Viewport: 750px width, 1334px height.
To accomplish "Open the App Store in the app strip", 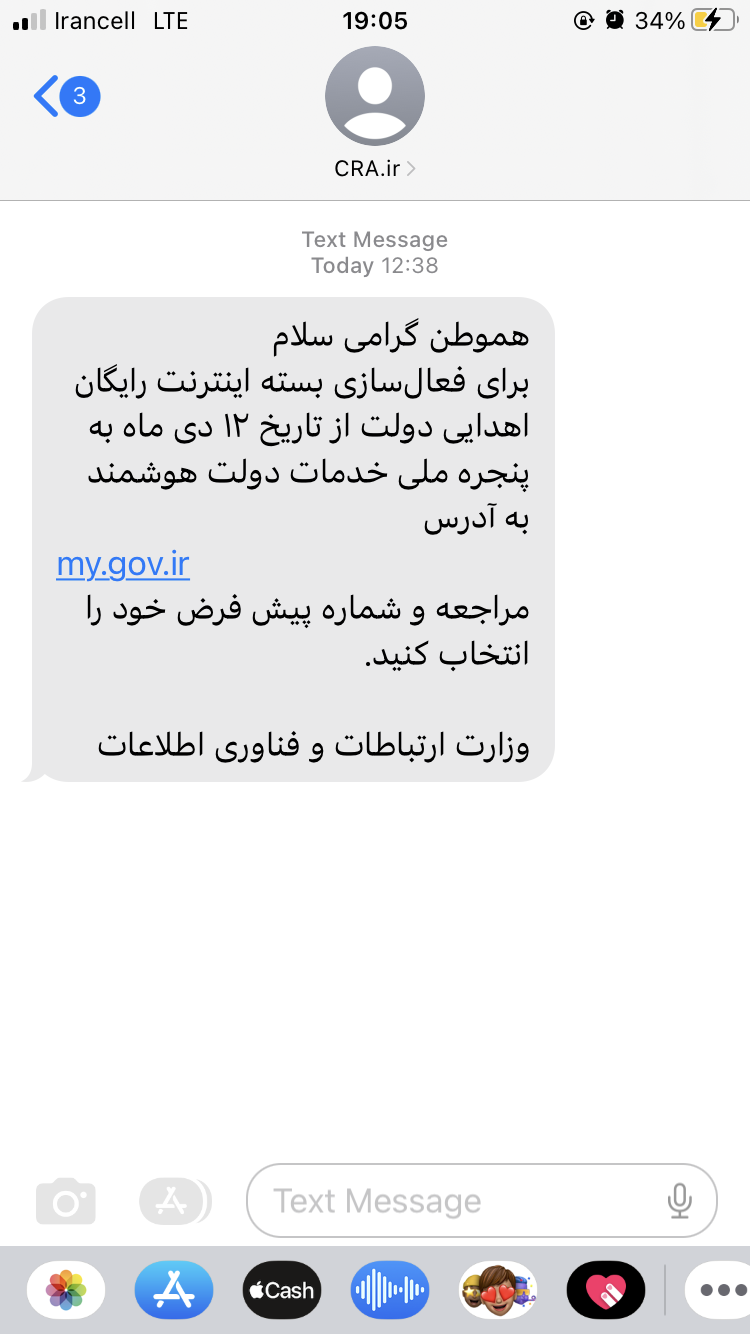I will click(174, 1290).
